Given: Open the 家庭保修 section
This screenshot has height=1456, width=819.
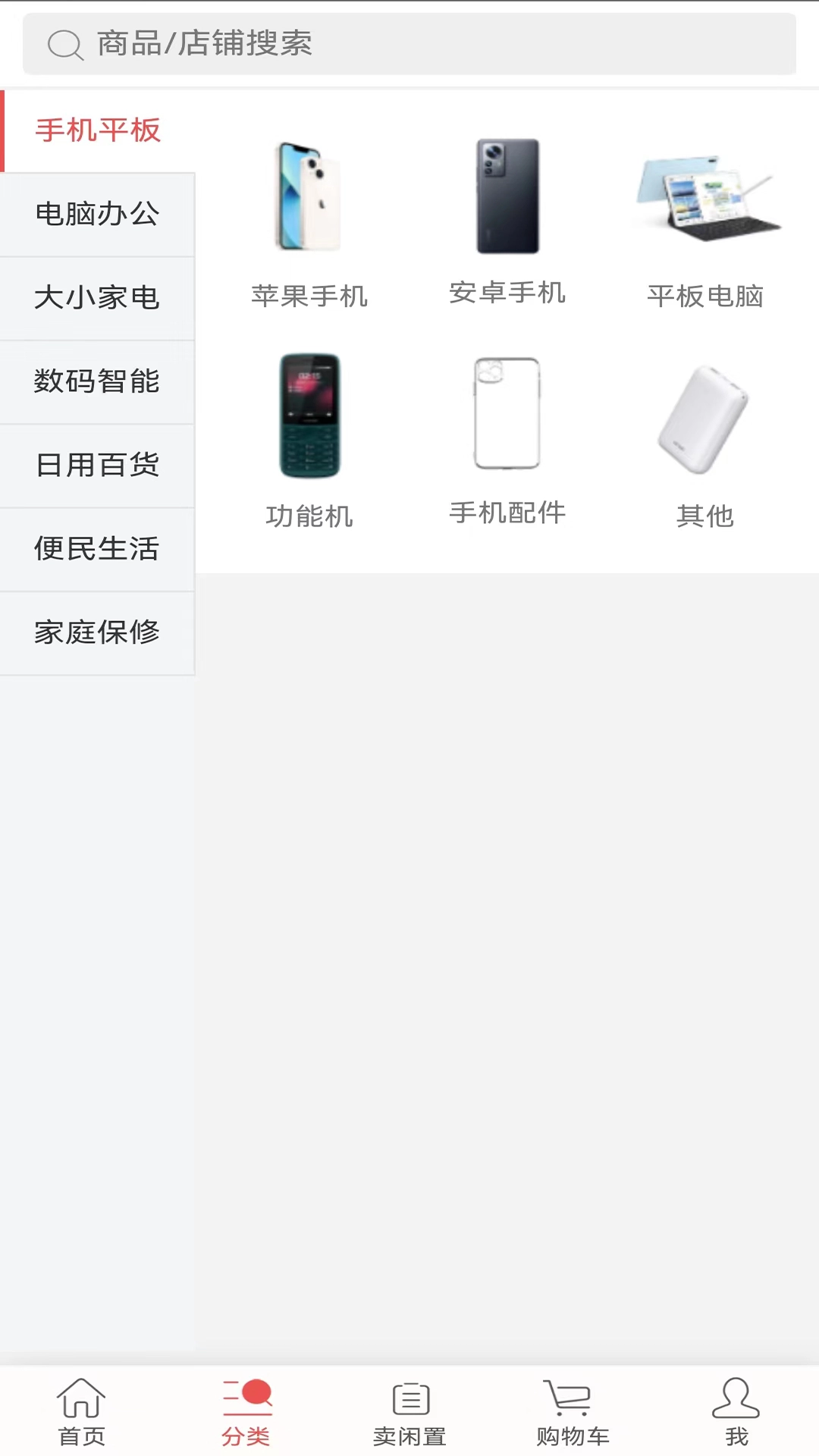Looking at the screenshot, I should 97,632.
